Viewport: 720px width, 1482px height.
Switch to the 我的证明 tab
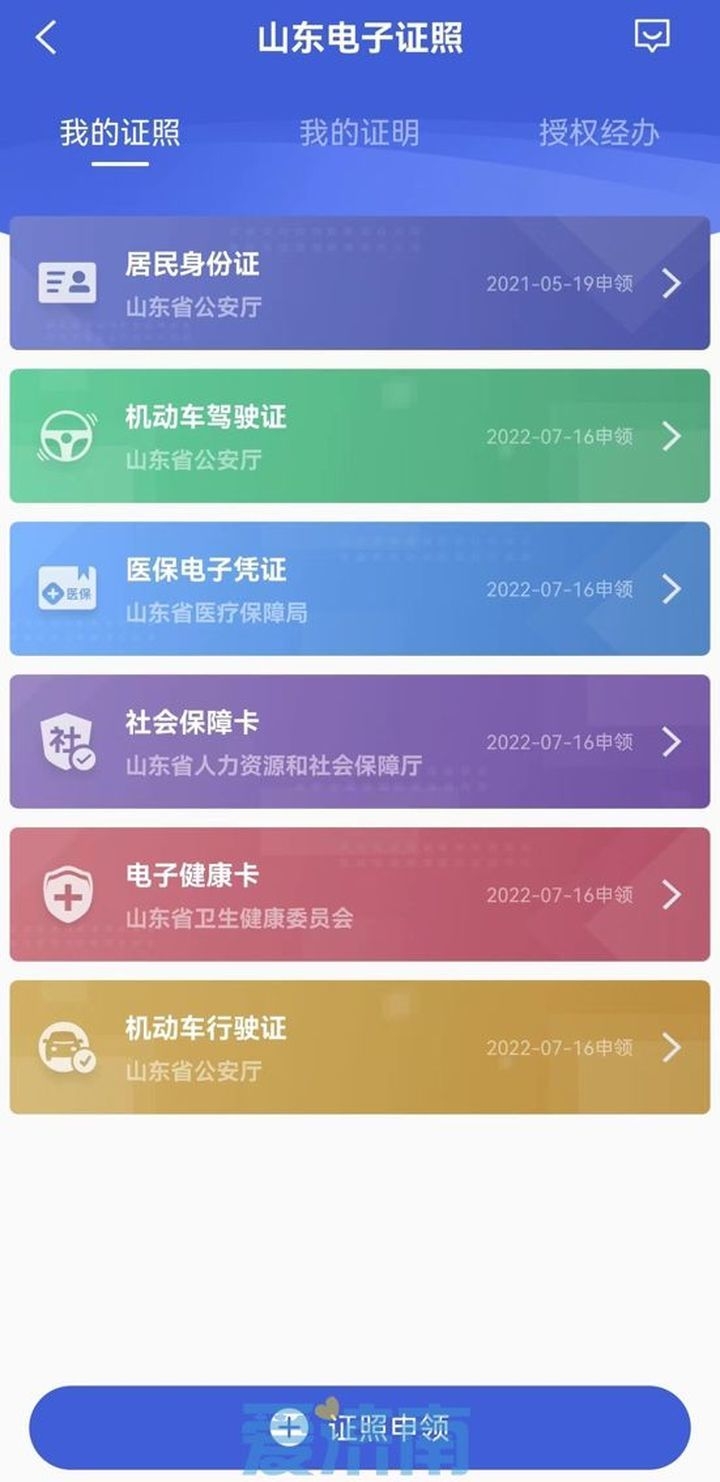360,133
